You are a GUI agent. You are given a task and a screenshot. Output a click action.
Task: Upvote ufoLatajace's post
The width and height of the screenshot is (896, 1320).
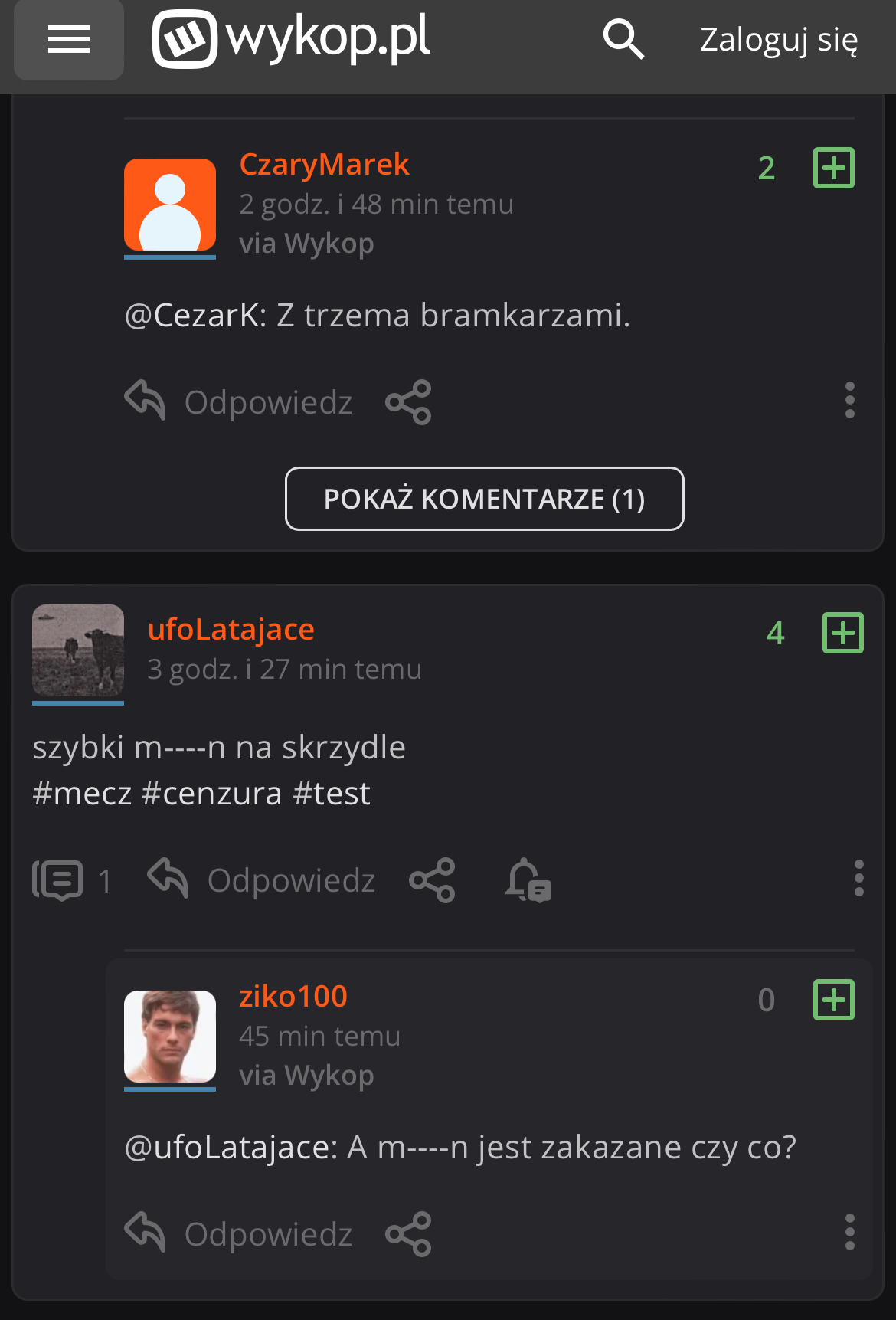pos(842,633)
